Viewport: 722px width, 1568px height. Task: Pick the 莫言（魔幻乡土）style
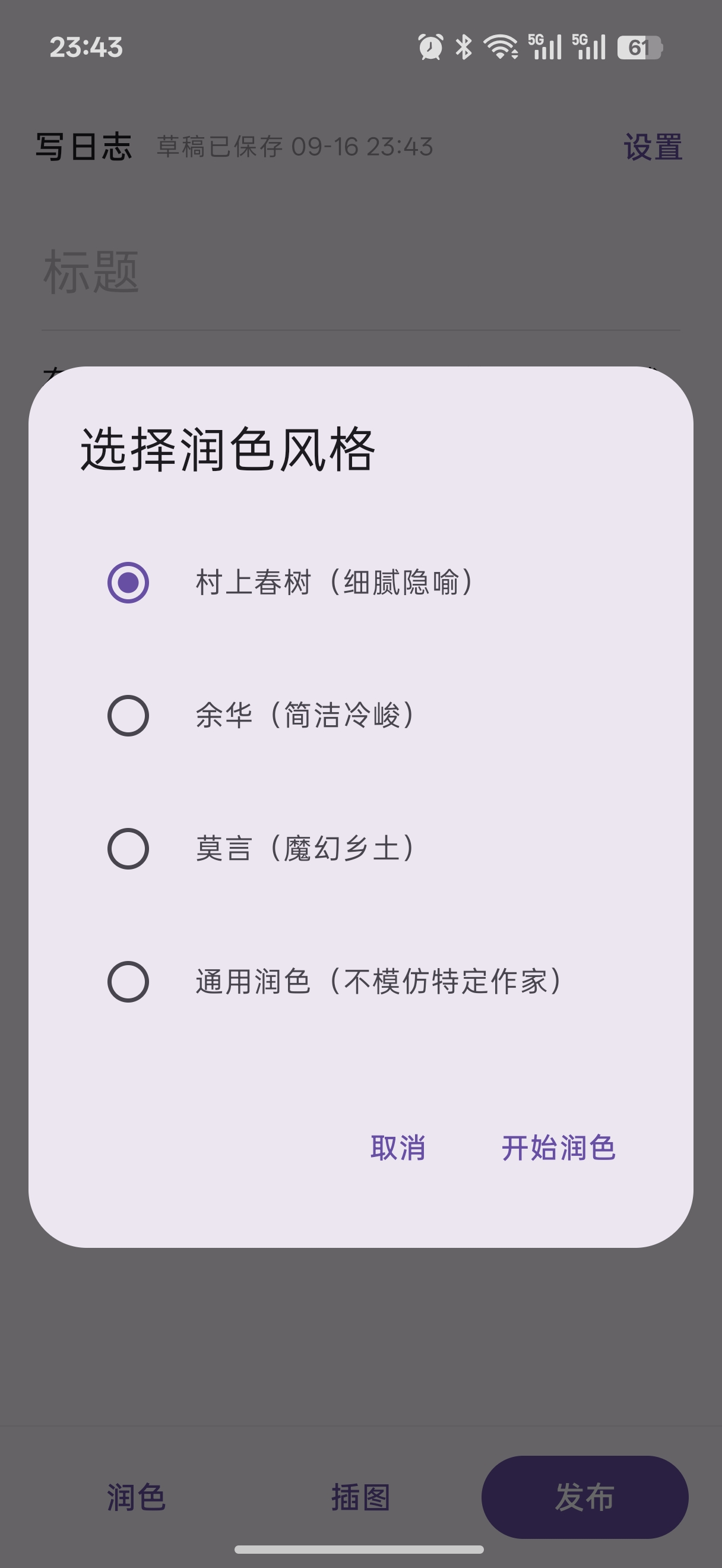click(360, 849)
